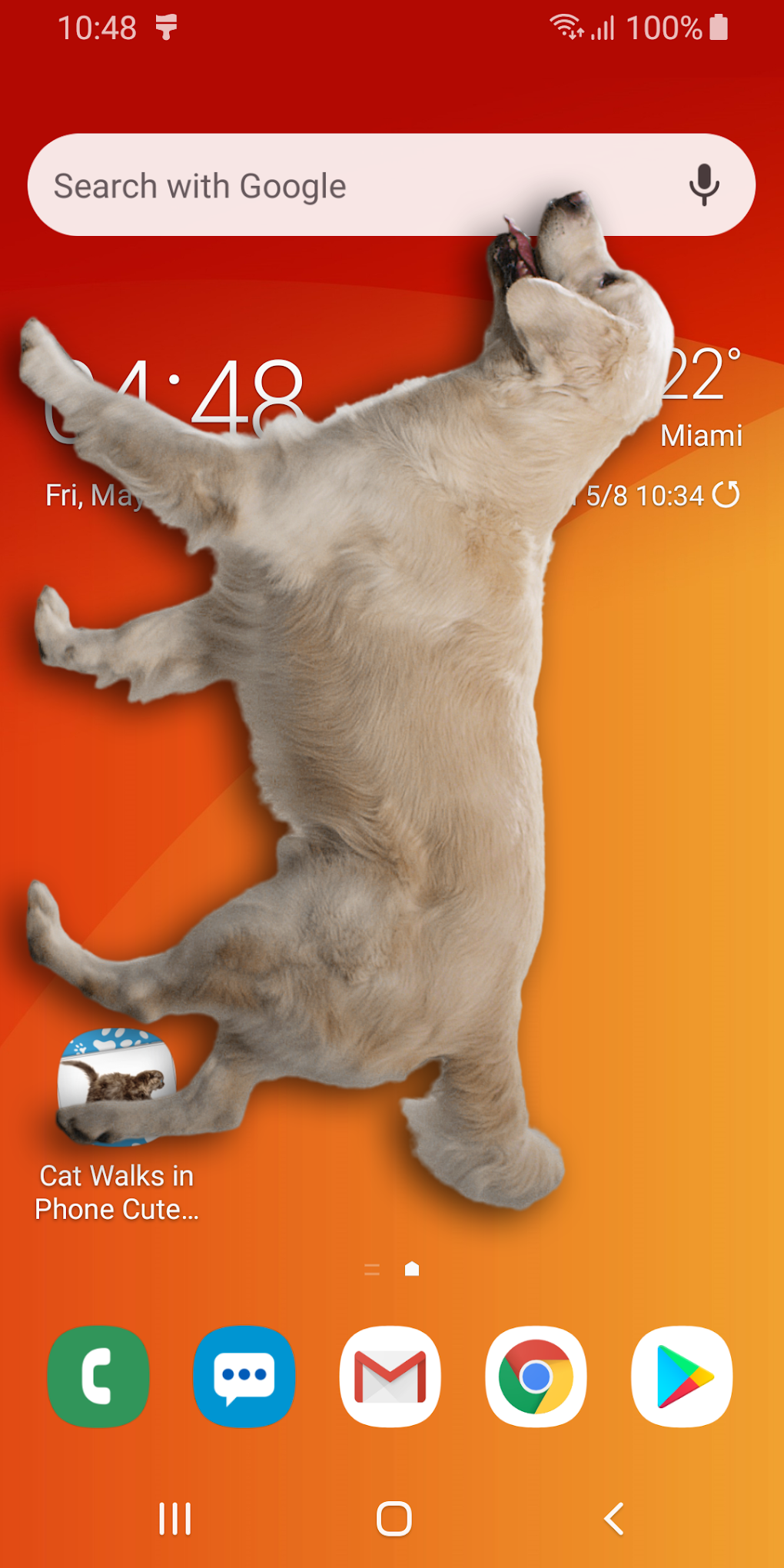Open the Phone dialer app
Screen dimensions: 784x1568
point(98,1376)
